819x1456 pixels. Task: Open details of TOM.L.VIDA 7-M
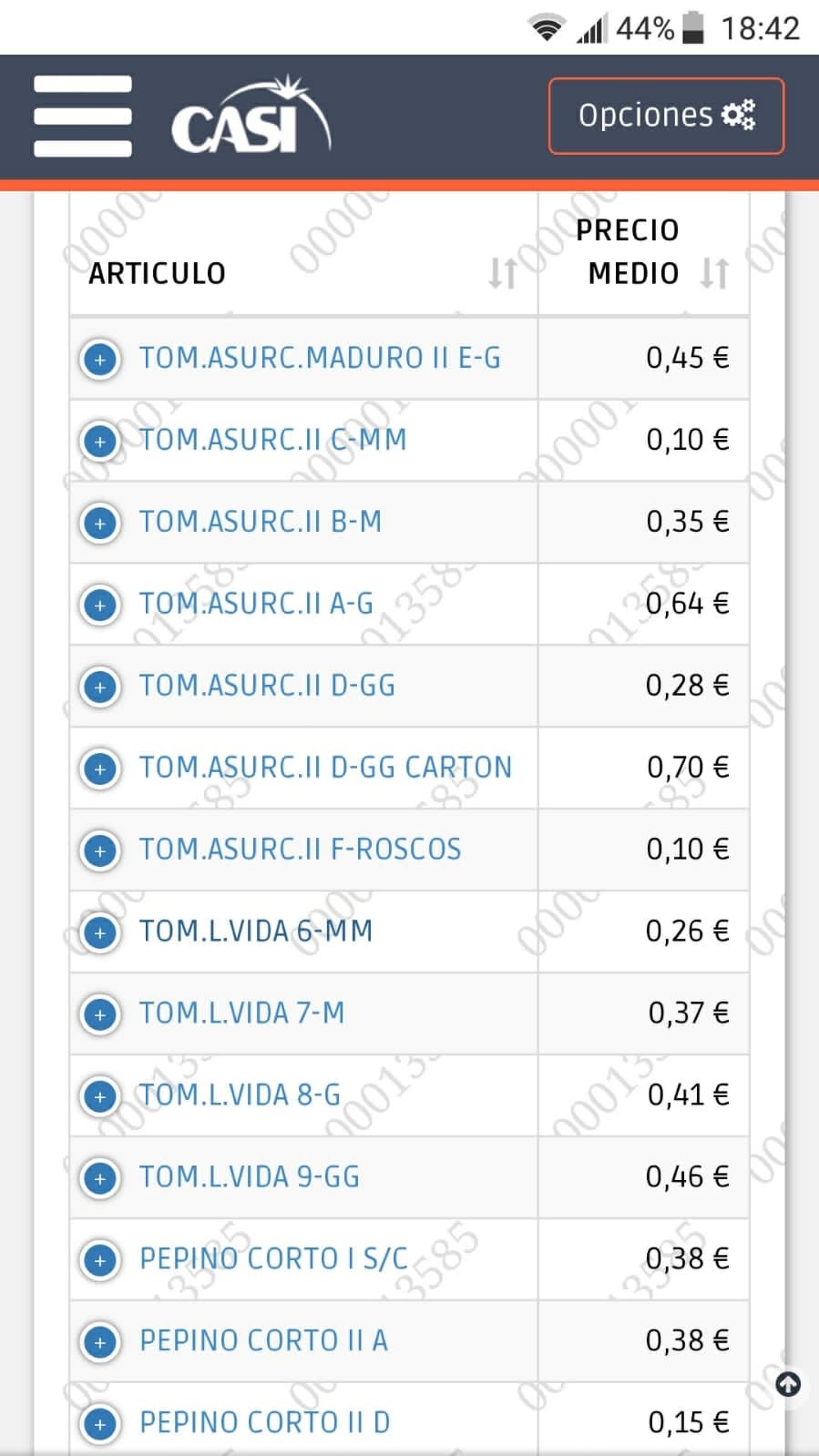(x=100, y=1014)
